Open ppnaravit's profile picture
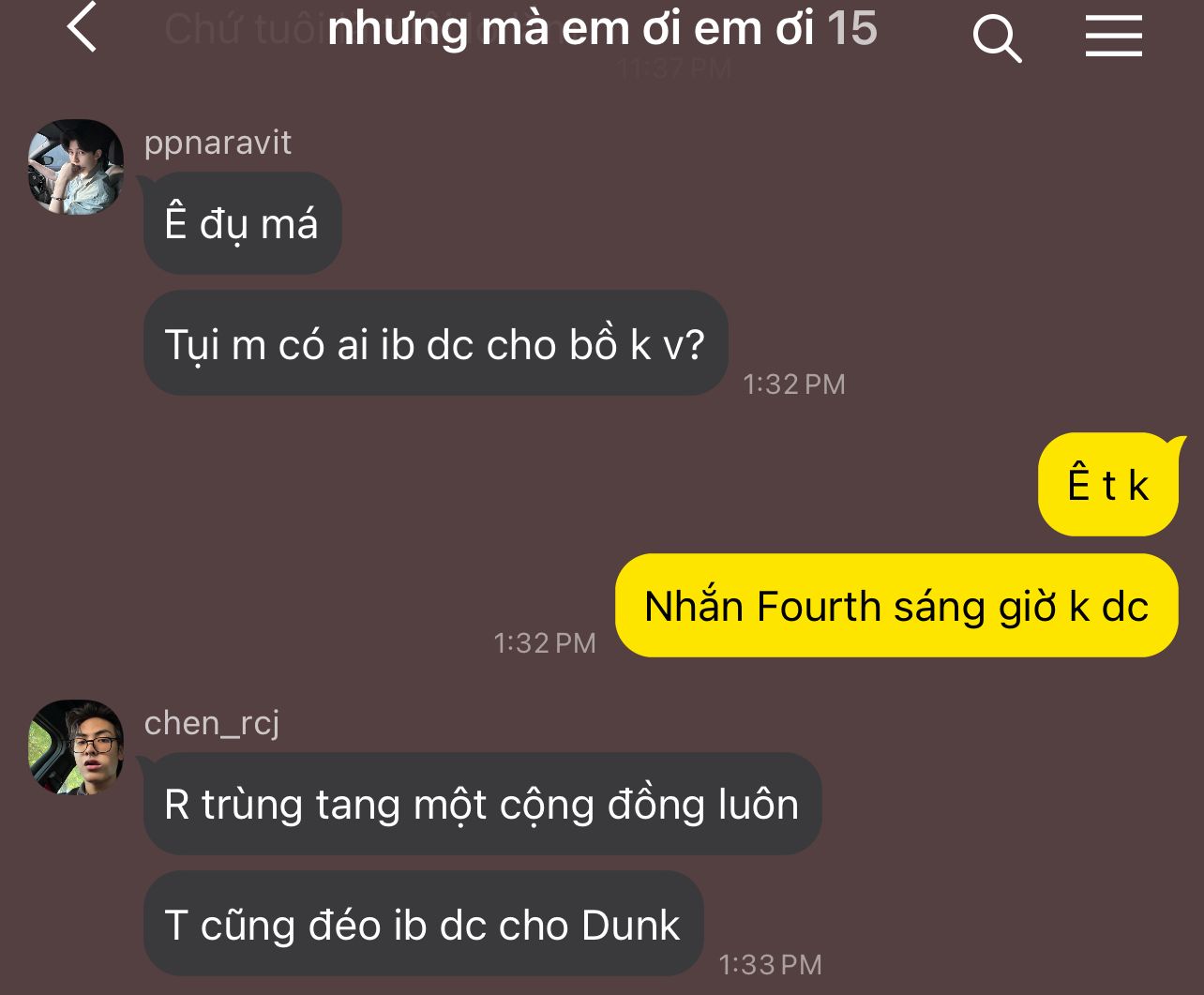 click(76, 167)
